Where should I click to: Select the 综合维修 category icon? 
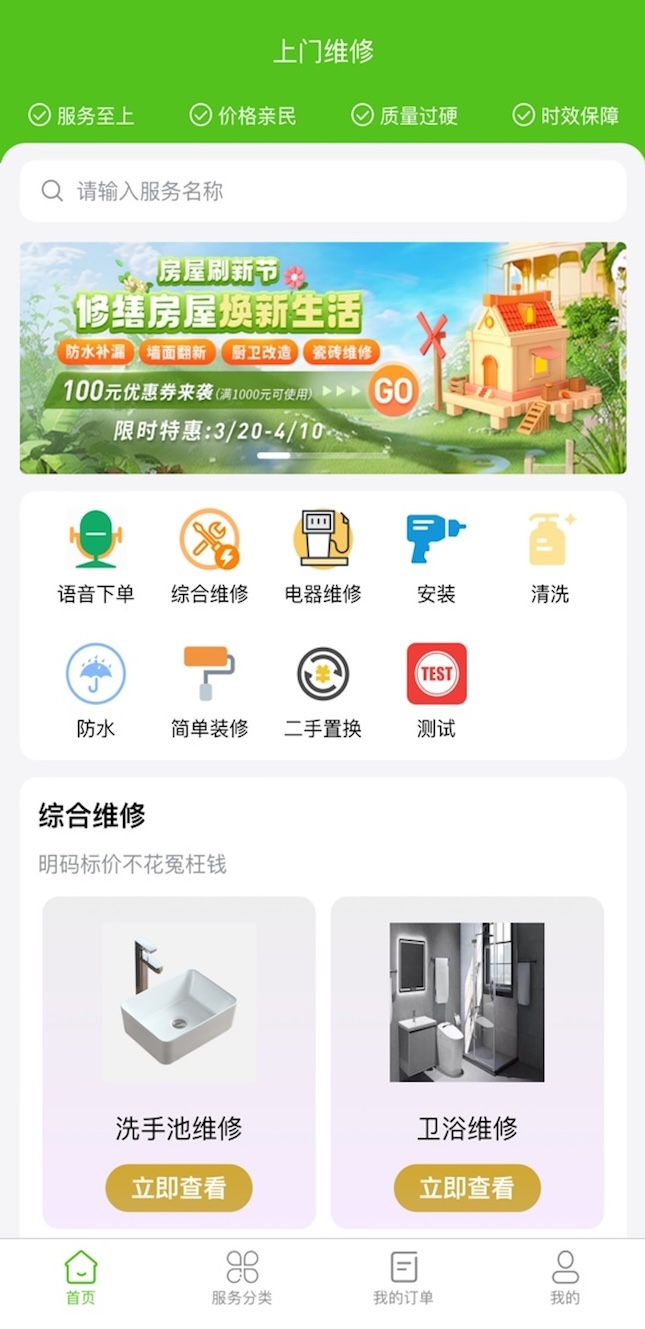point(209,556)
